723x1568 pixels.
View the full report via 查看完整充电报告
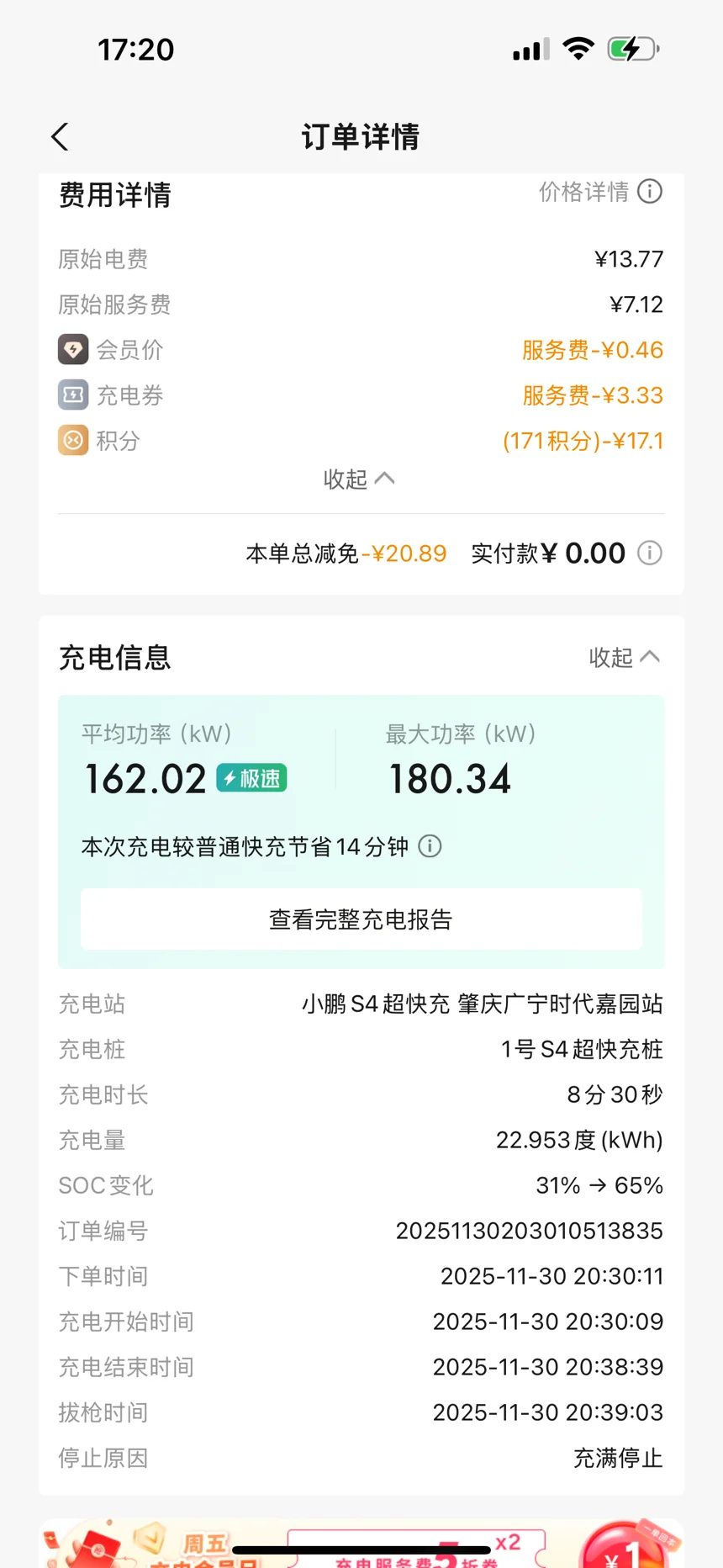coord(361,919)
